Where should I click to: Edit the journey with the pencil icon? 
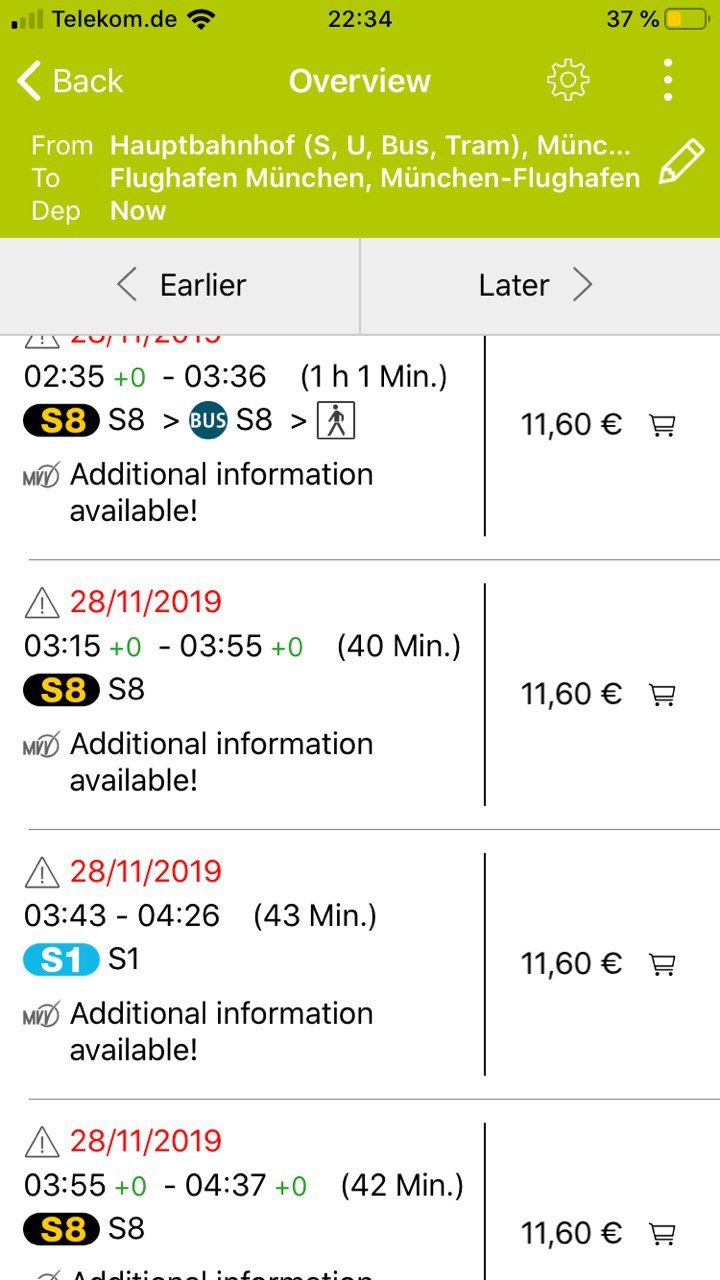pos(681,163)
